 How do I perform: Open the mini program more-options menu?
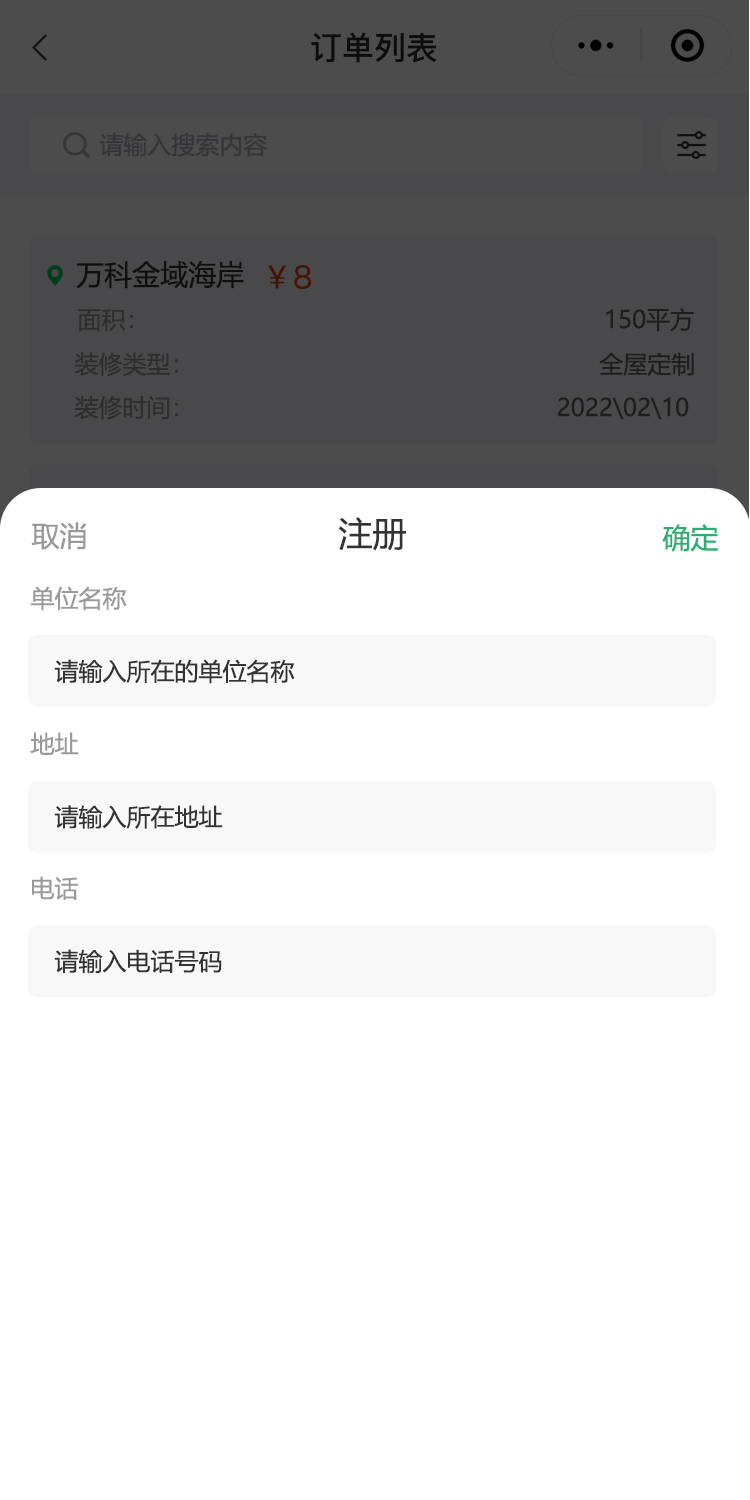[596, 46]
